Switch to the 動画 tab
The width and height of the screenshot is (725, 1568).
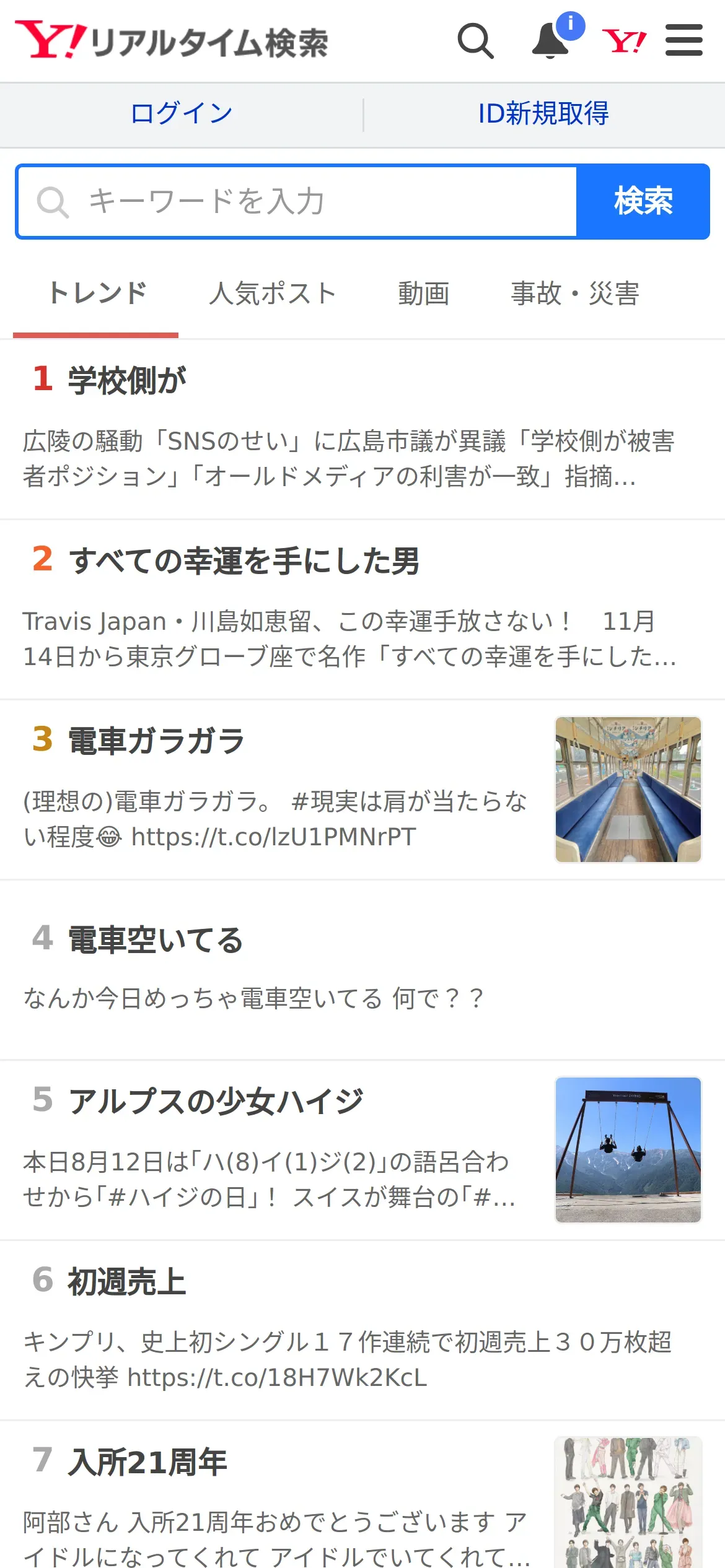click(x=423, y=294)
